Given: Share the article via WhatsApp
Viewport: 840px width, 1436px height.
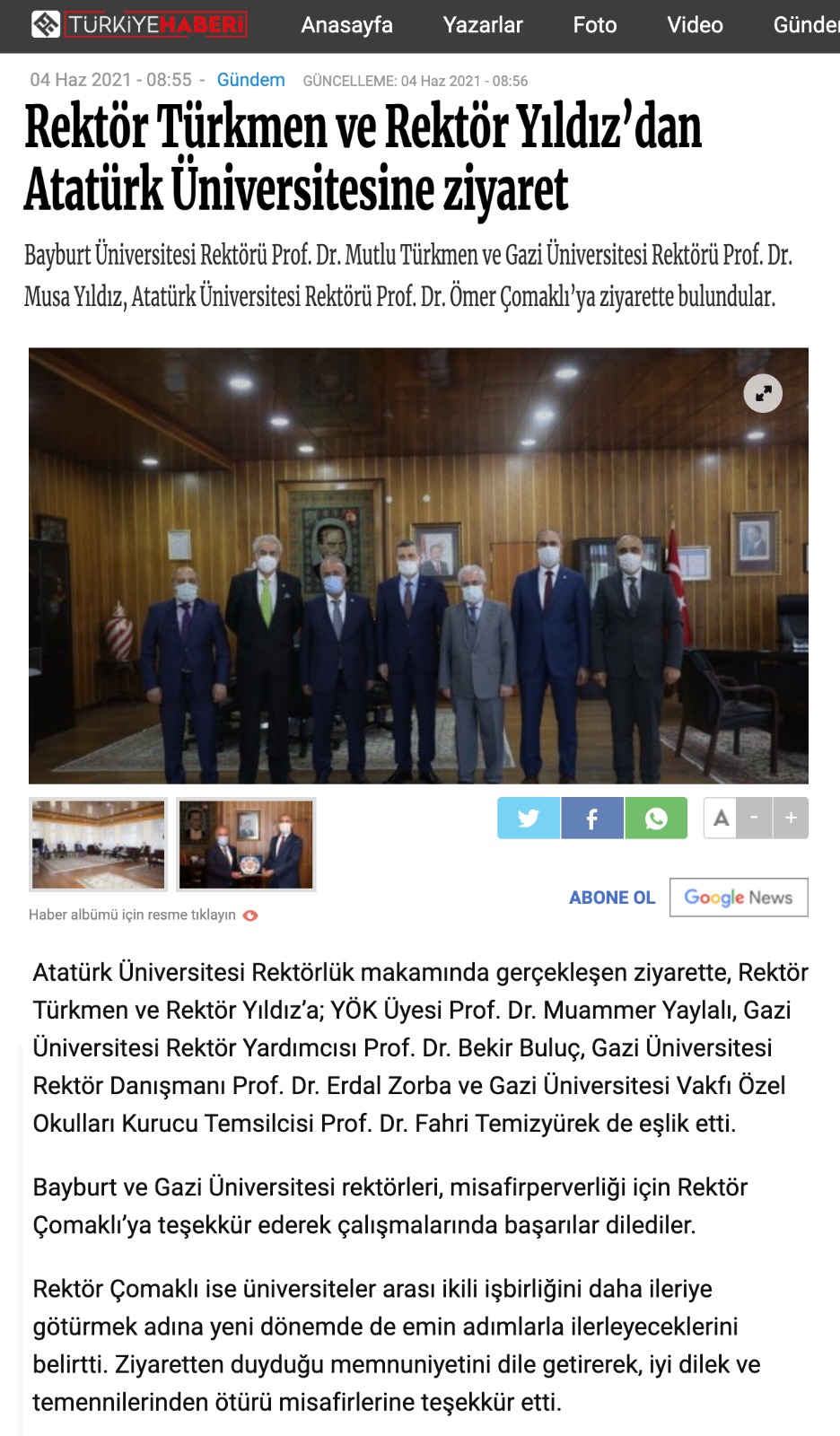Looking at the screenshot, I should 656,818.
